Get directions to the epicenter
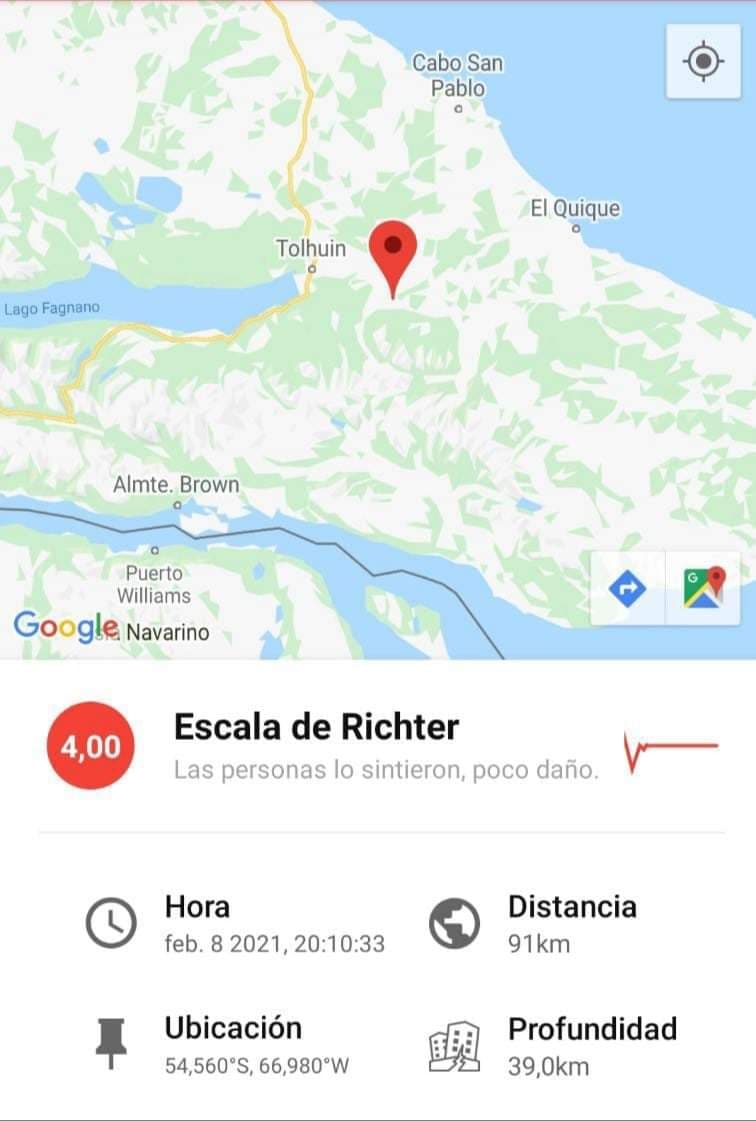 coord(628,589)
